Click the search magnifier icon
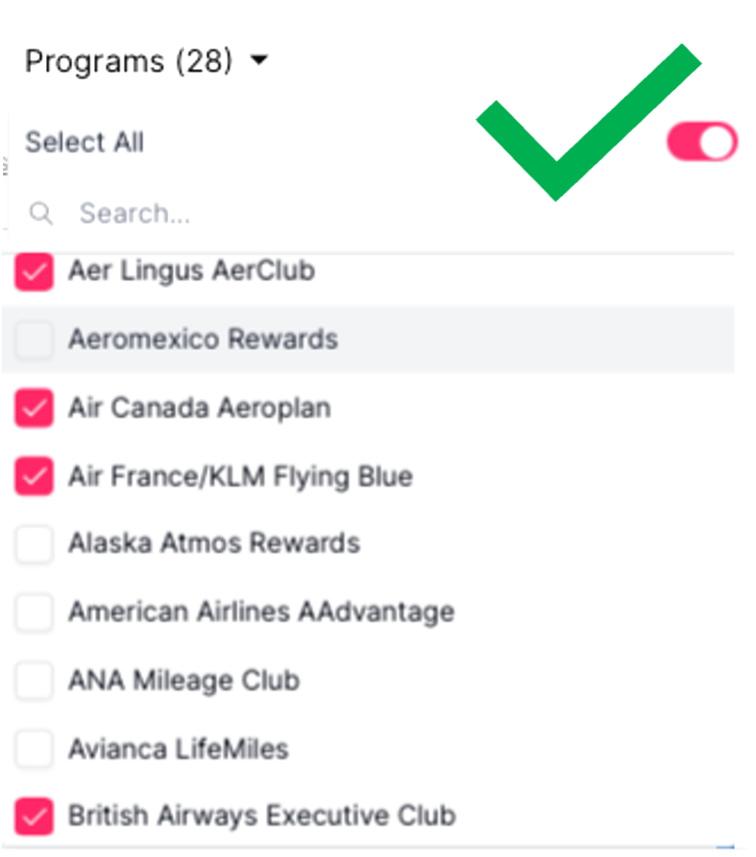Viewport: 756px width, 857px height. click(41, 213)
